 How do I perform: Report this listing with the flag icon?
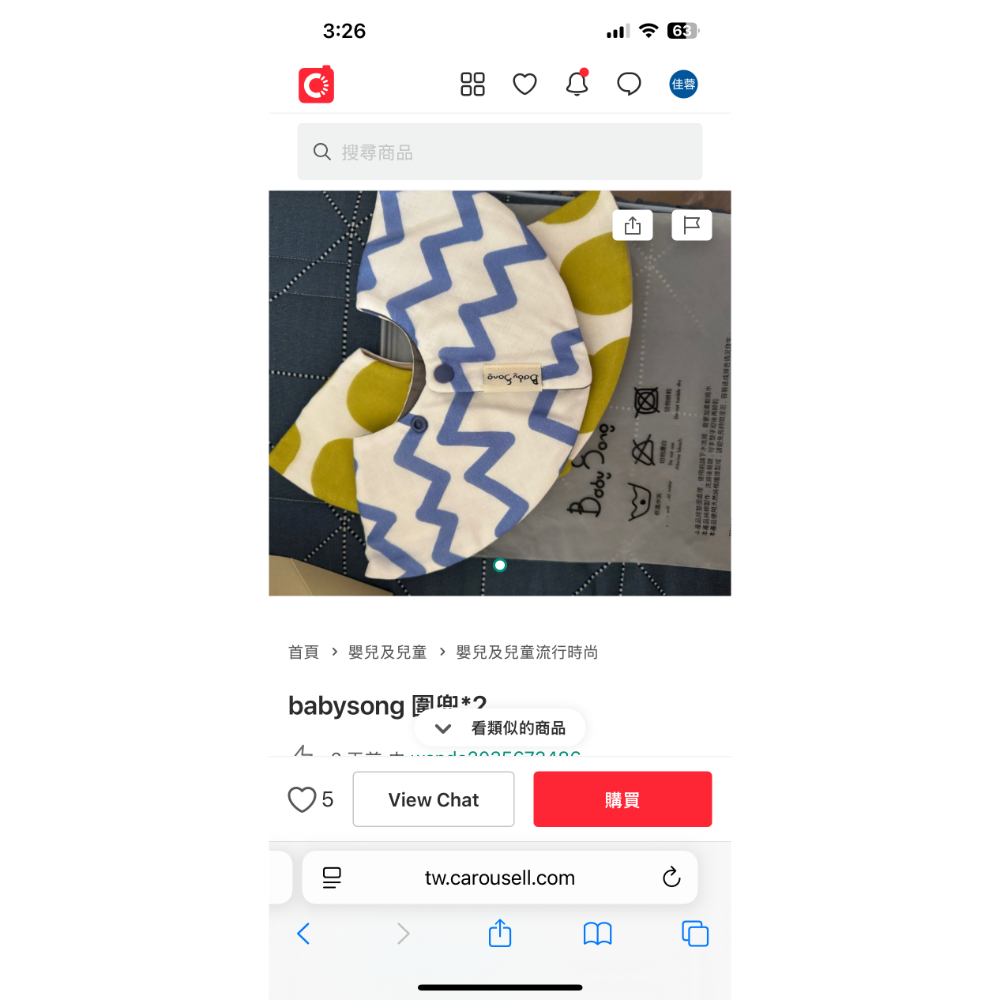click(691, 226)
